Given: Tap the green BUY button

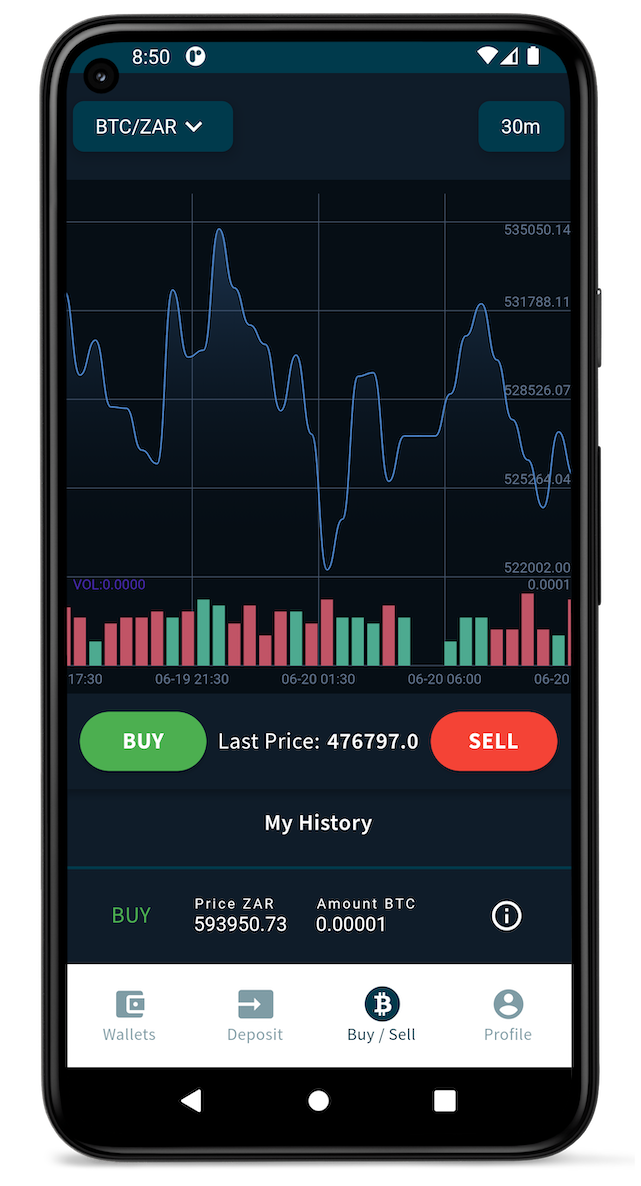Looking at the screenshot, I should click(x=143, y=741).
